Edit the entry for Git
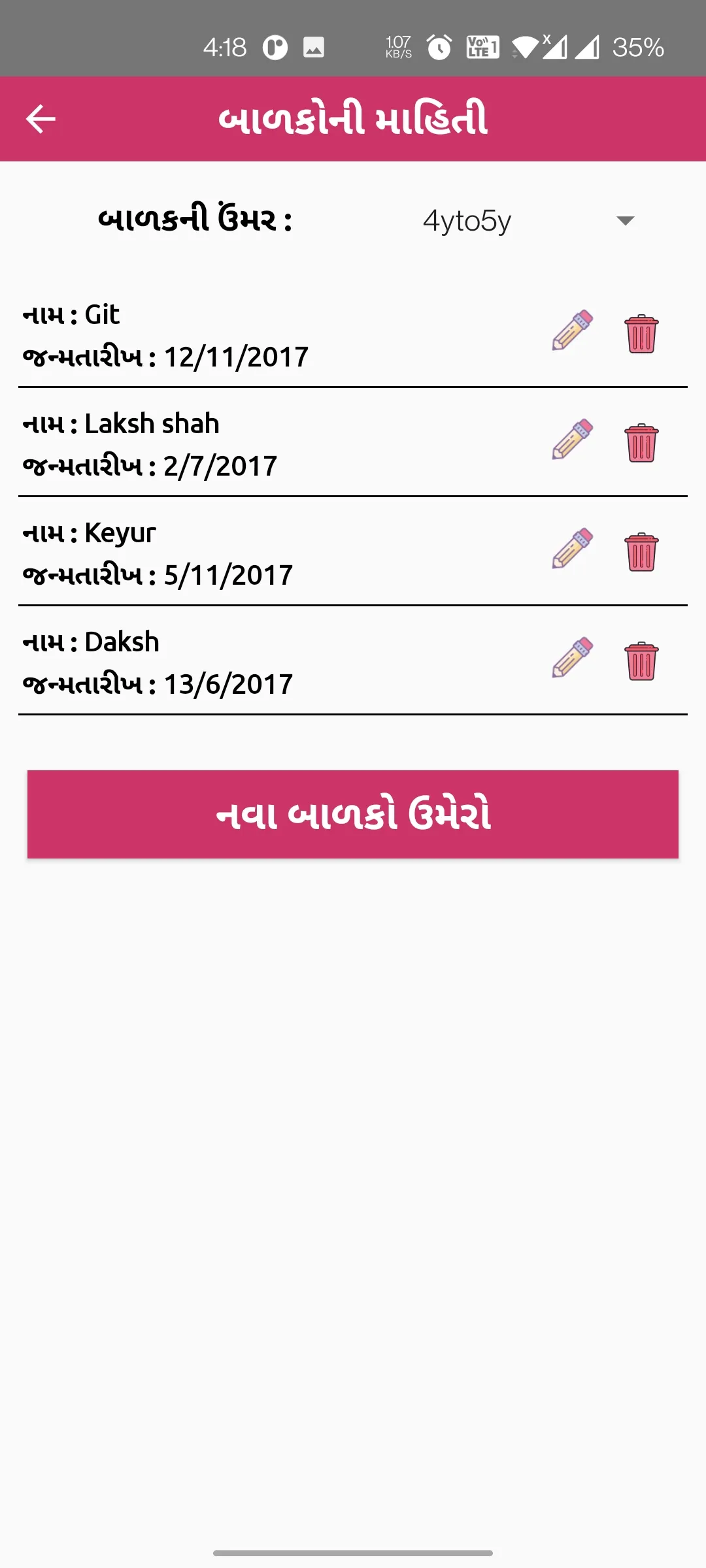 (573, 331)
